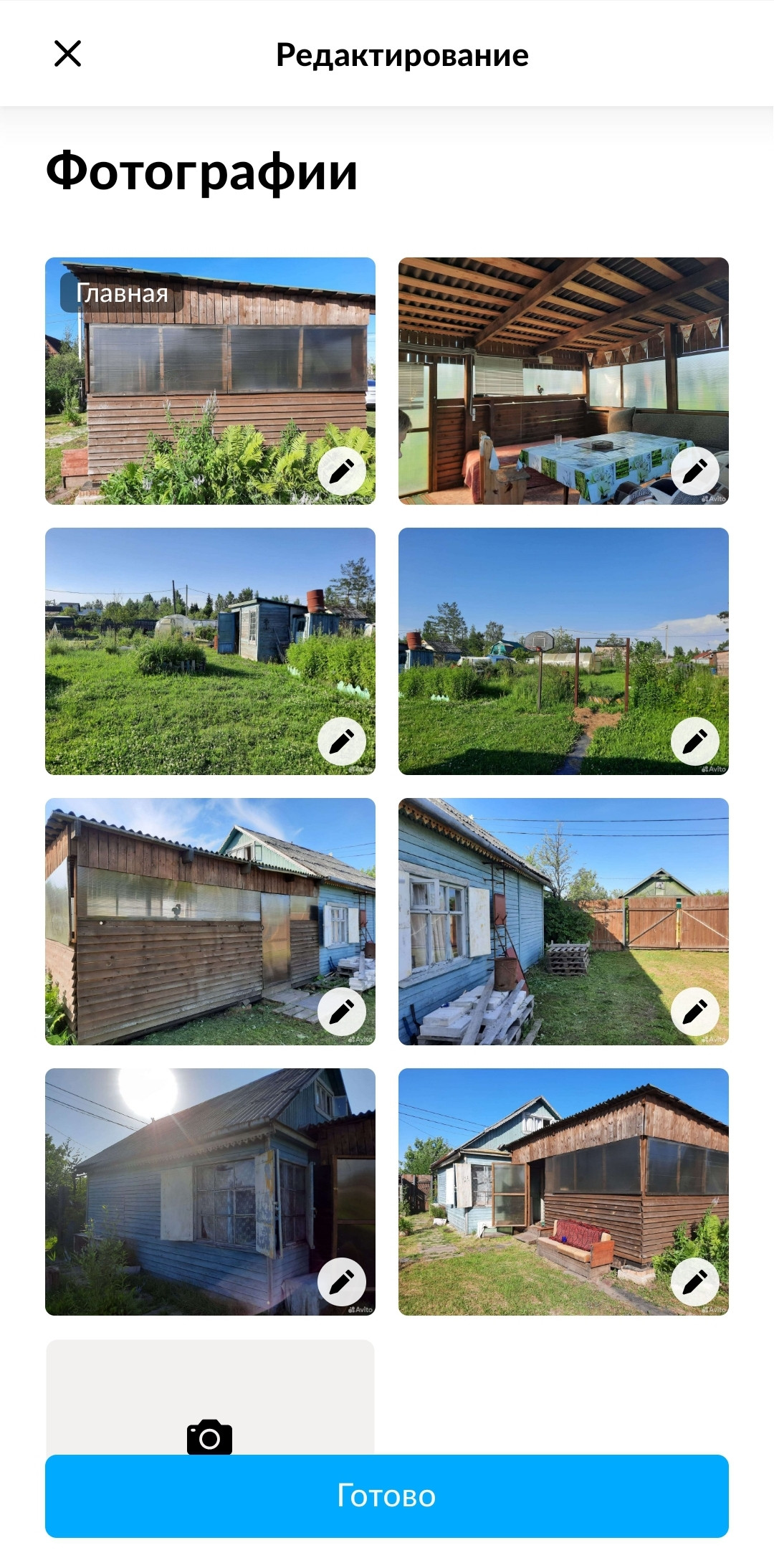The height and width of the screenshot is (1568, 774).
Task: Edit the photo of brown wall with metal door
Action: (x=342, y=1012)
